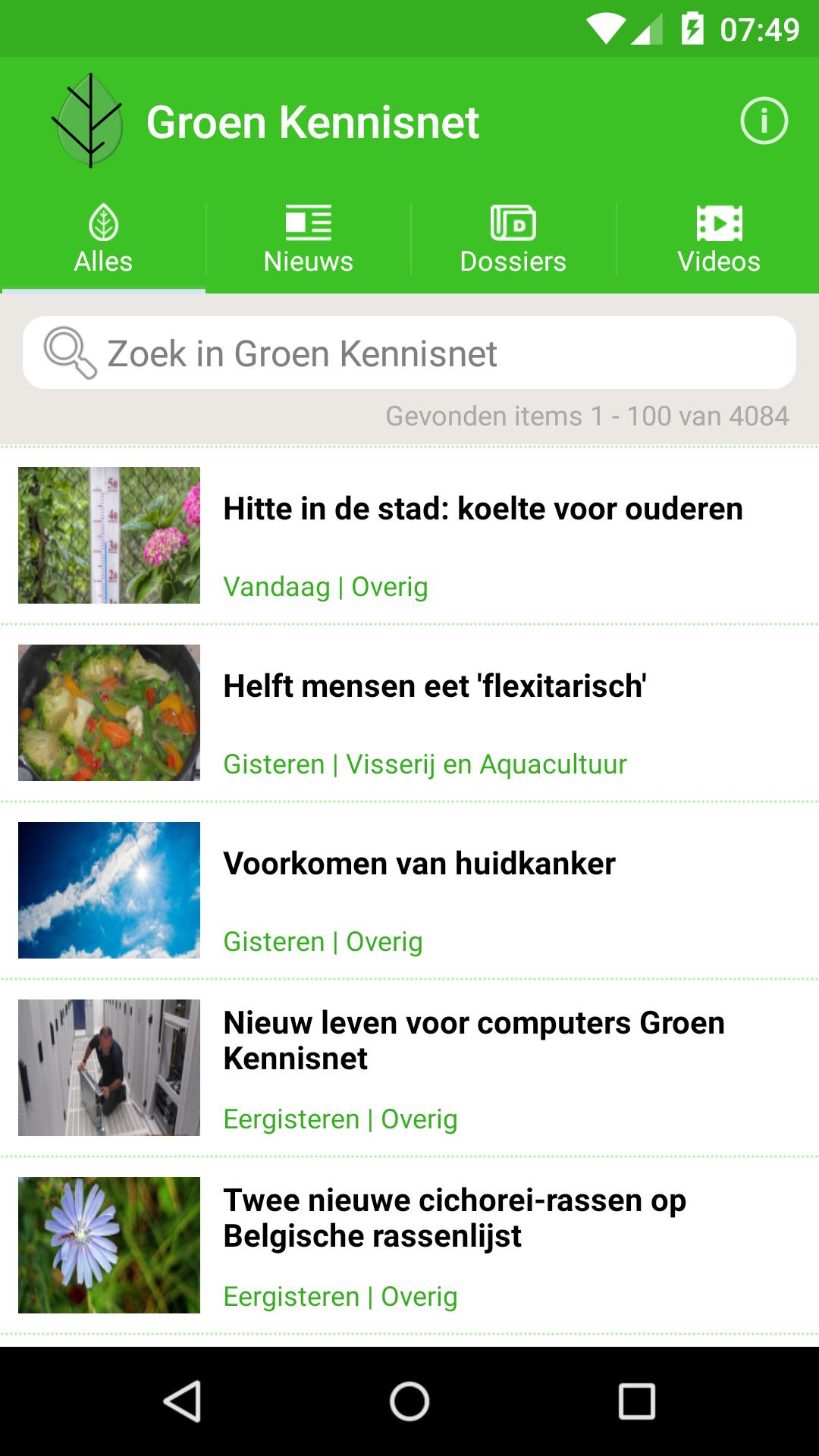This screenshot has width=819, height=1456.
Task: Click the Groen Kennisnet leaf logo
Action: coord(89,120)
